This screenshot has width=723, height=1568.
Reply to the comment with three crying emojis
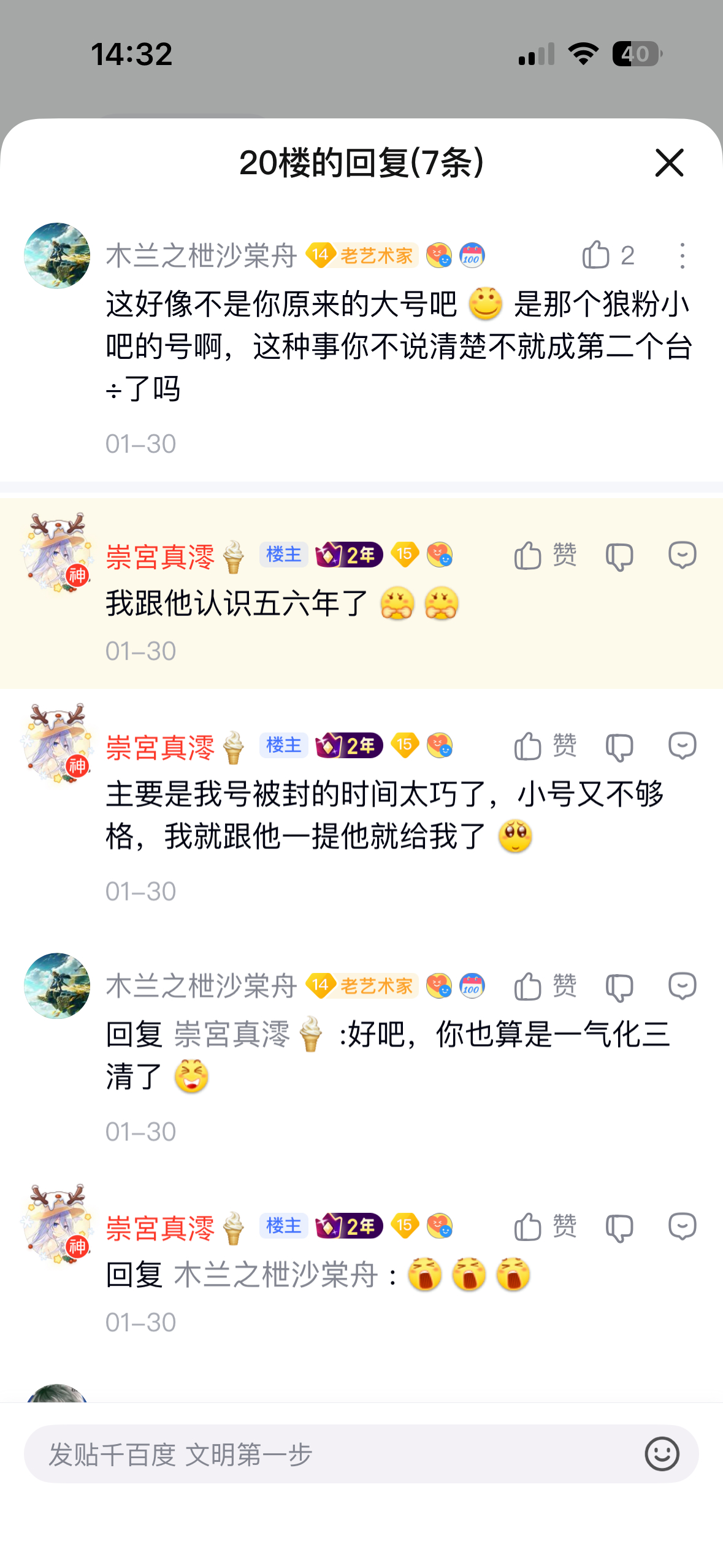pos(682,1227)
